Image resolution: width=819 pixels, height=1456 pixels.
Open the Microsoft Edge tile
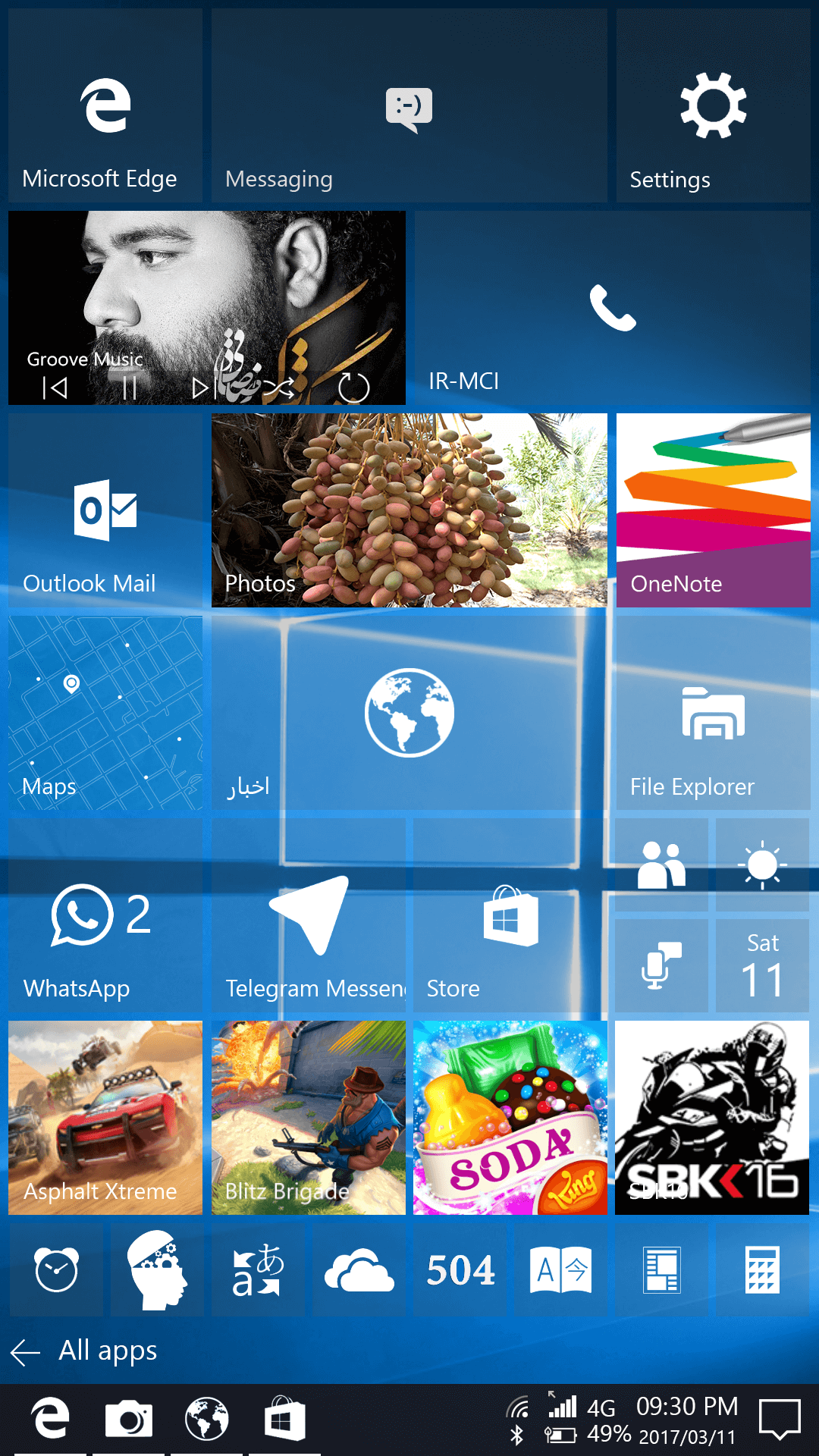[105, 105]
